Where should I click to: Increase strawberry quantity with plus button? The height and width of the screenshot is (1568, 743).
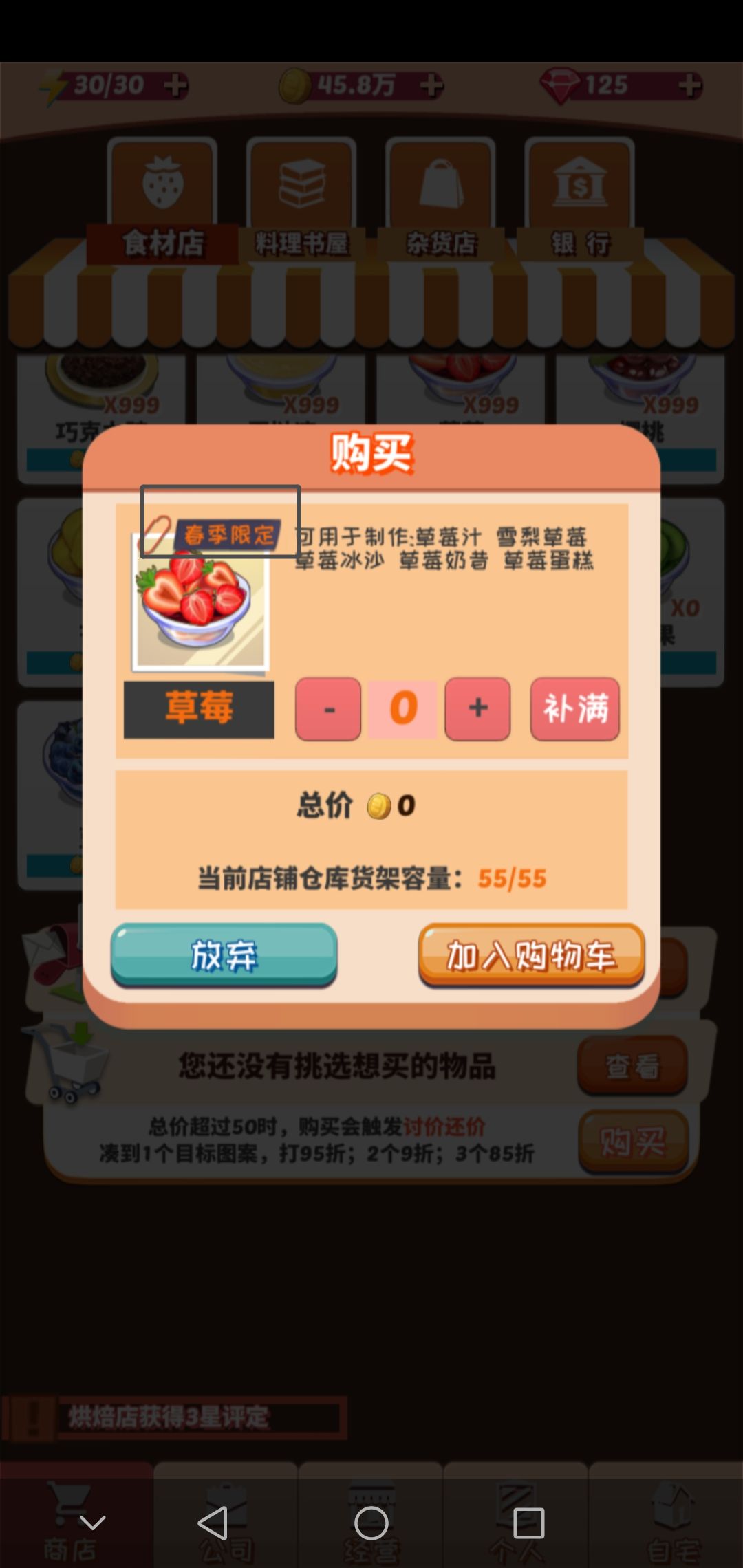click(x=477, y=709)
